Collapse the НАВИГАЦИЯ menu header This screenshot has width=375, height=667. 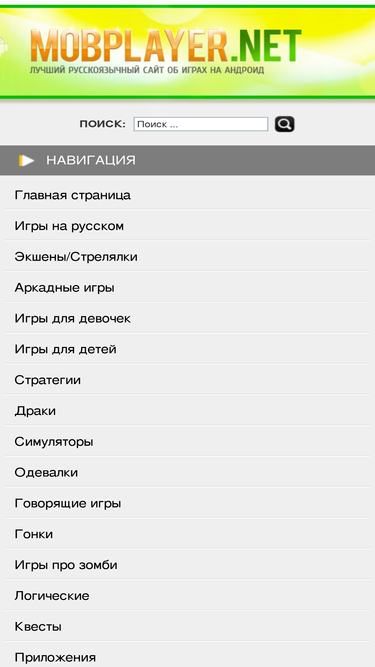pyautogui.click(x=188, y=160)
